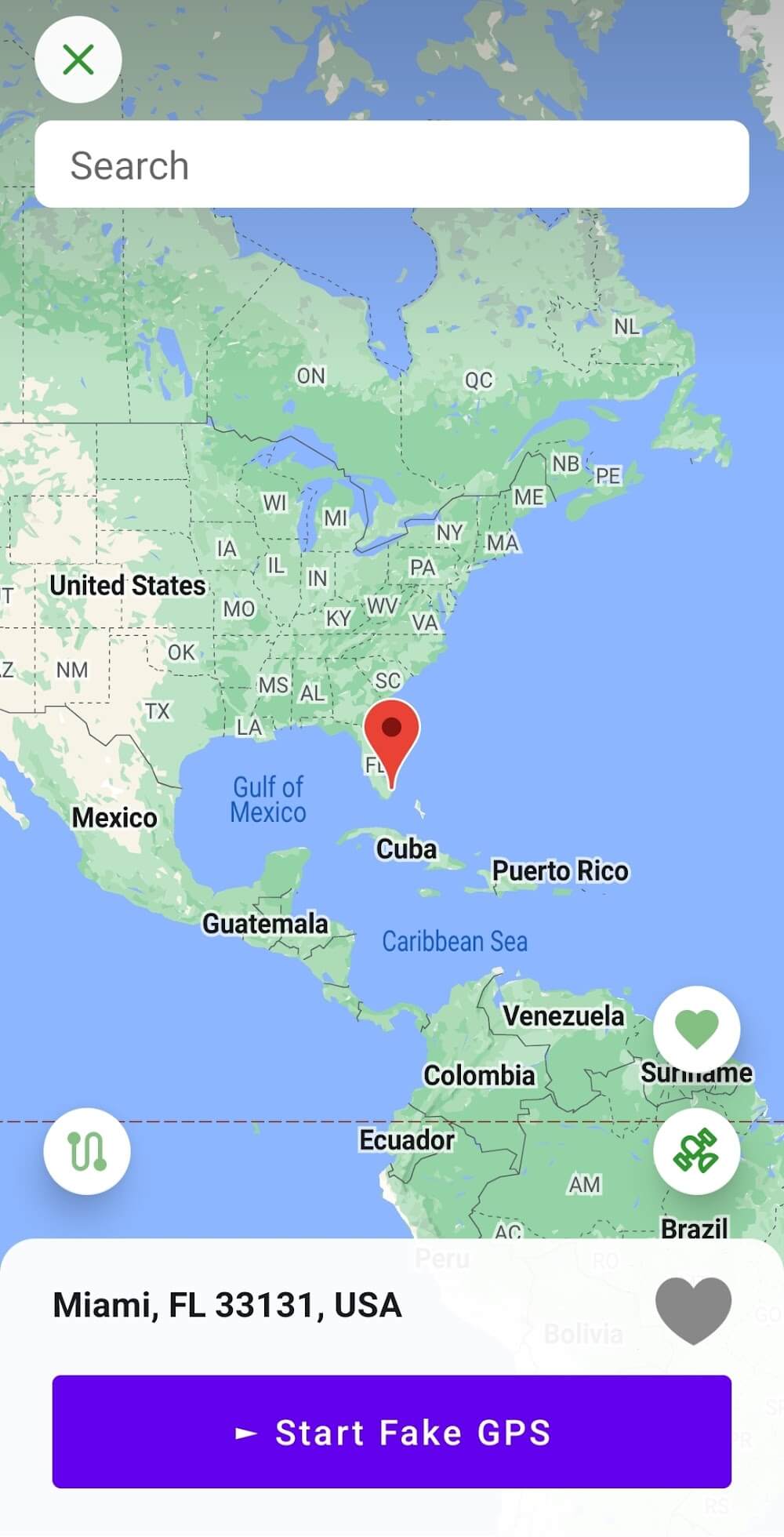Screen dimensions: 784x1537
Task: Tap the Search field
Action: (x=392, y=165)
